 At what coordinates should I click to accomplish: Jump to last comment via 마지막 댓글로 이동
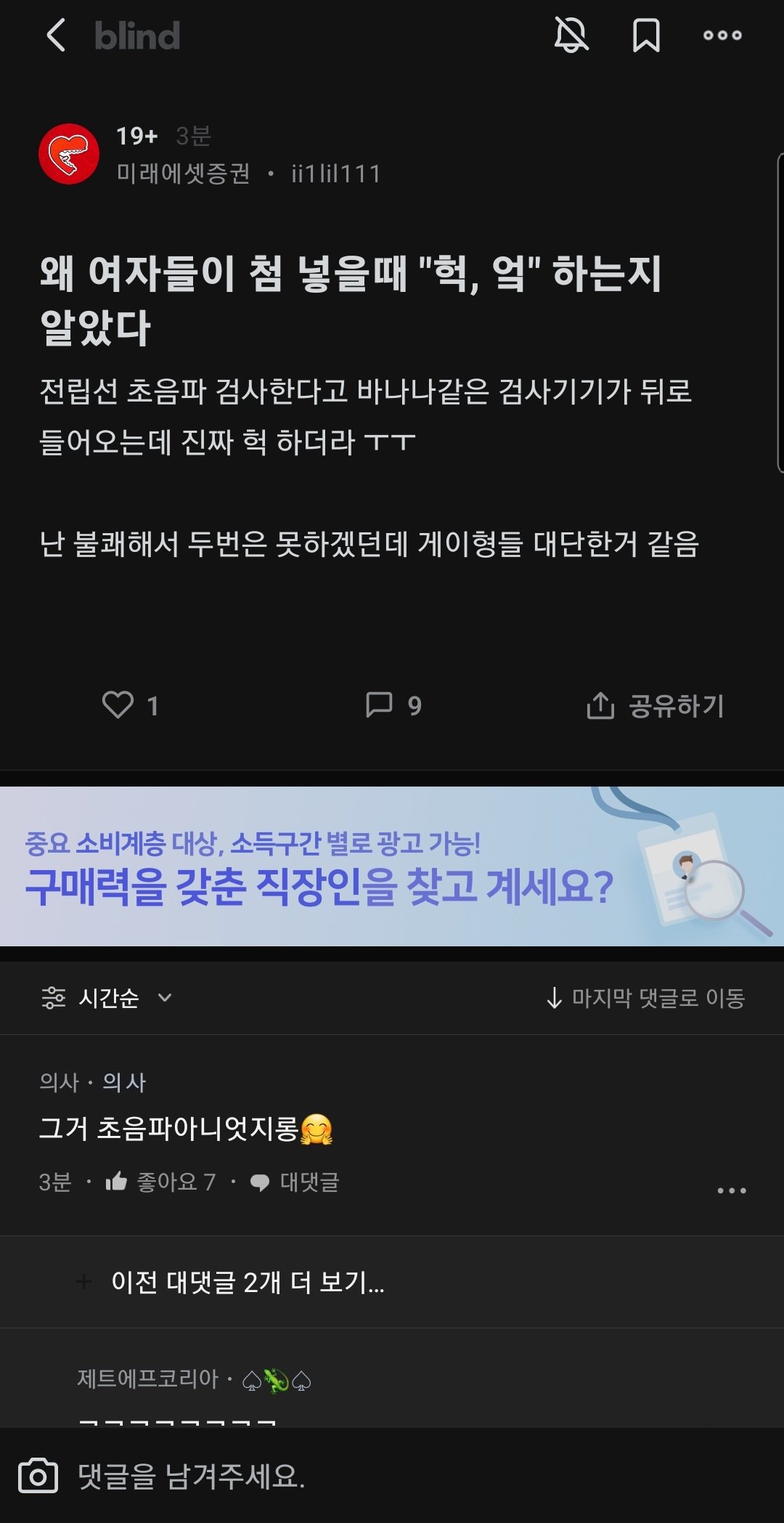(645, 998)
